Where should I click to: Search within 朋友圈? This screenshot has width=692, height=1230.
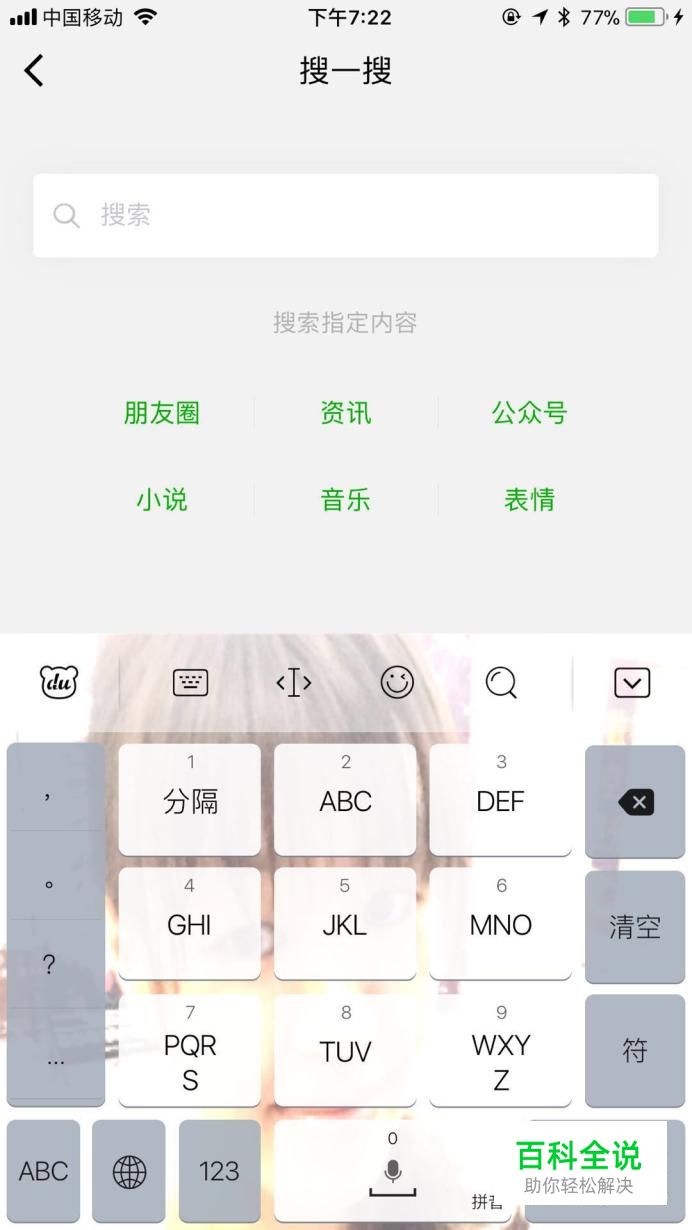162,412
